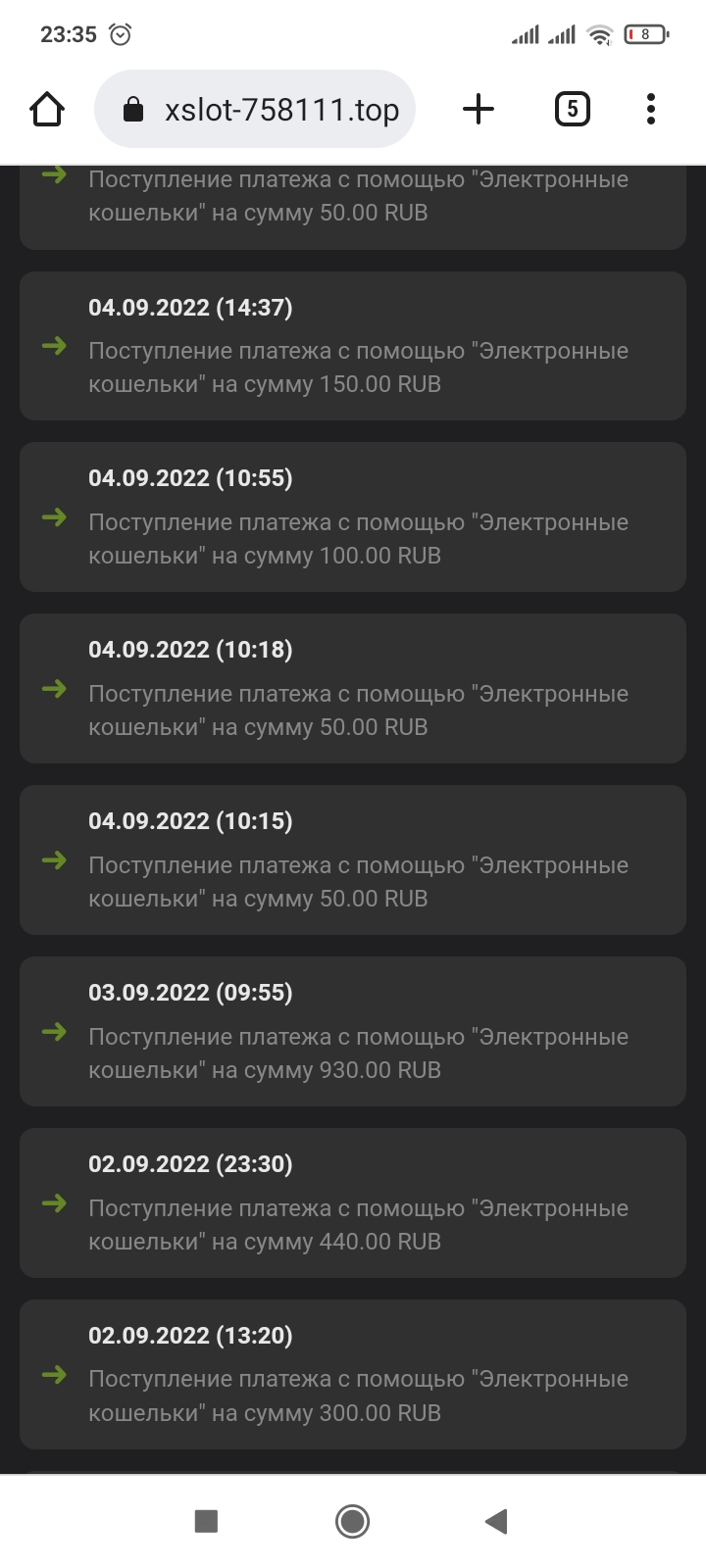The width and height of the screenshot is (706, 1568).
Task: Tap the system back button
Action: (x=496, y=1521)
